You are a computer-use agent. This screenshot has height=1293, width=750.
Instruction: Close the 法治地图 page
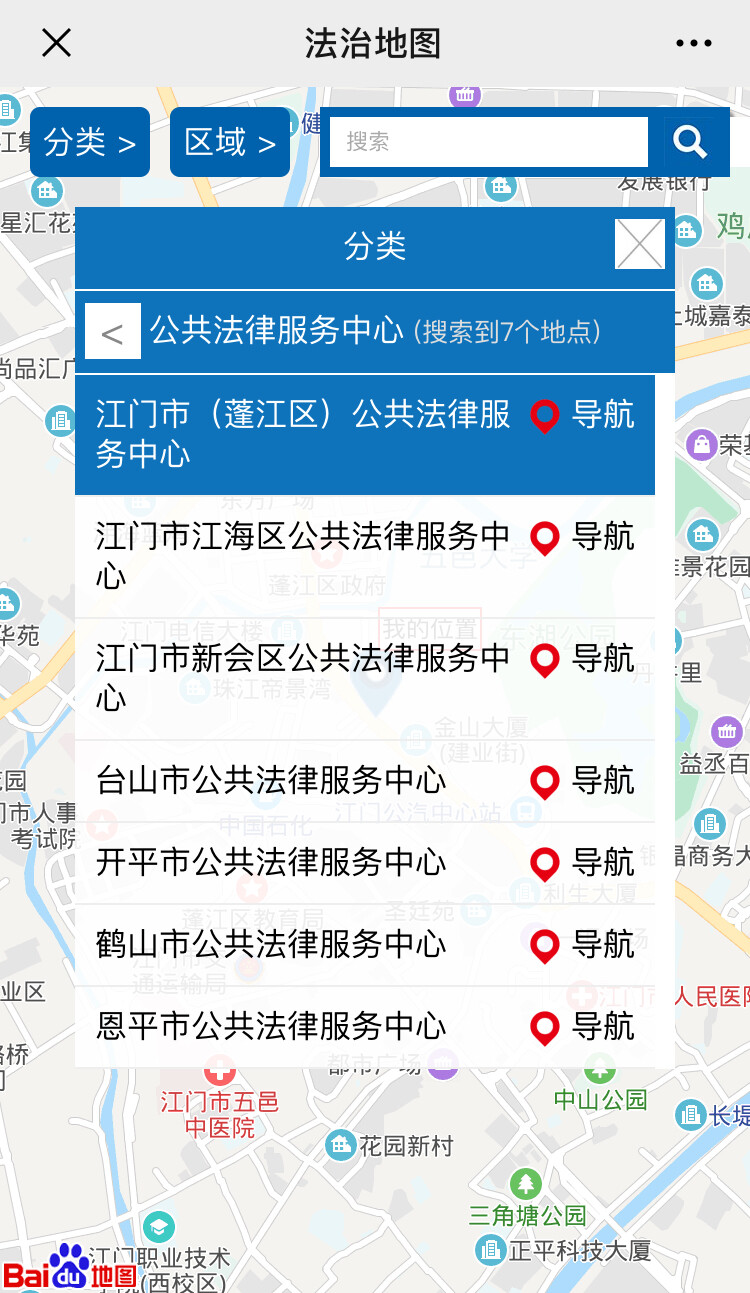pyautogui.click(x=56, y=43)
